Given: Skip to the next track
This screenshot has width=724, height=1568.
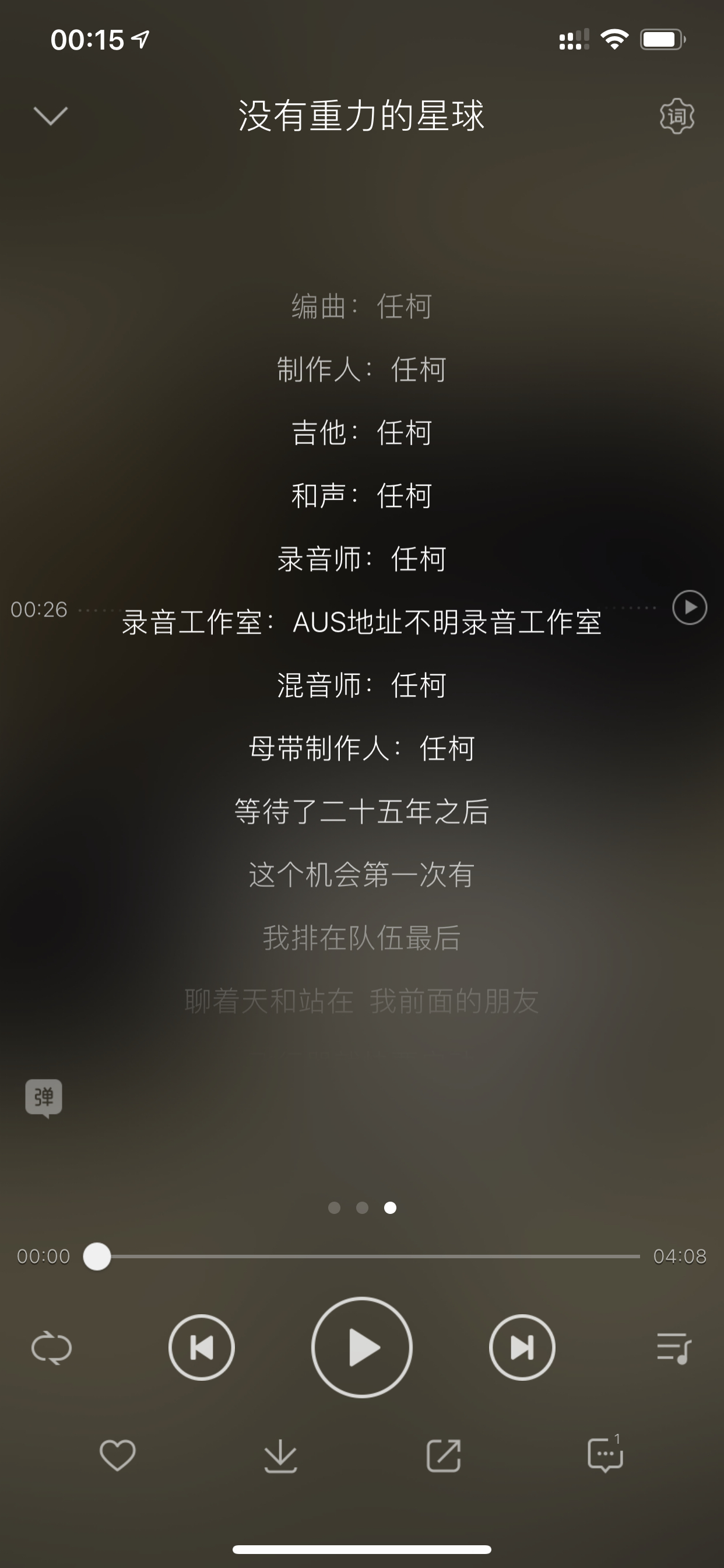Looking at the screenshot, I should pyautogui.click(x=522, y=1347).
